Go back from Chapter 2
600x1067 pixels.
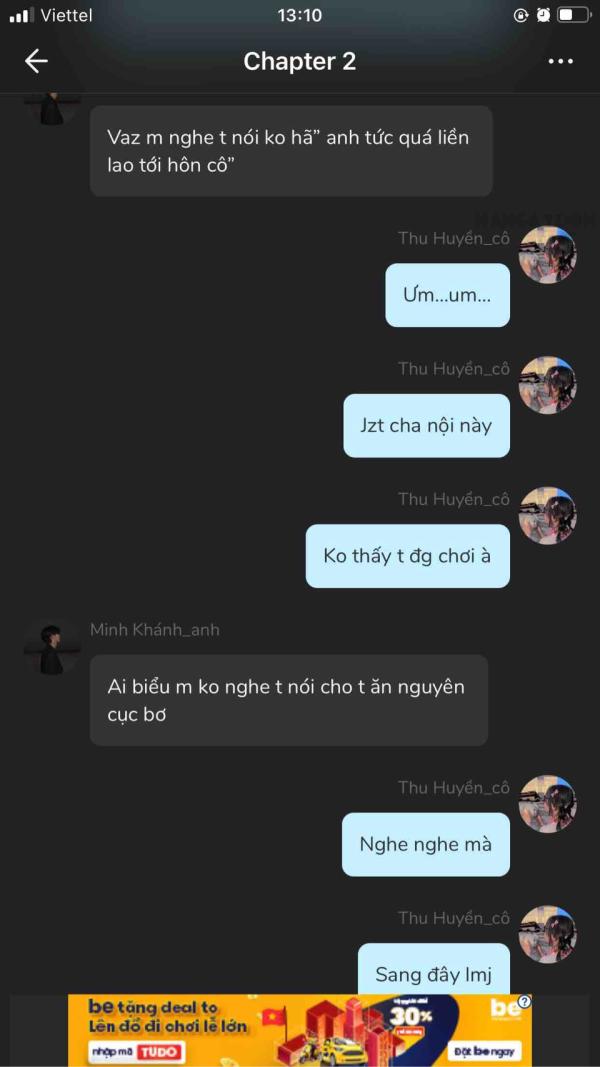coord(36,61)
